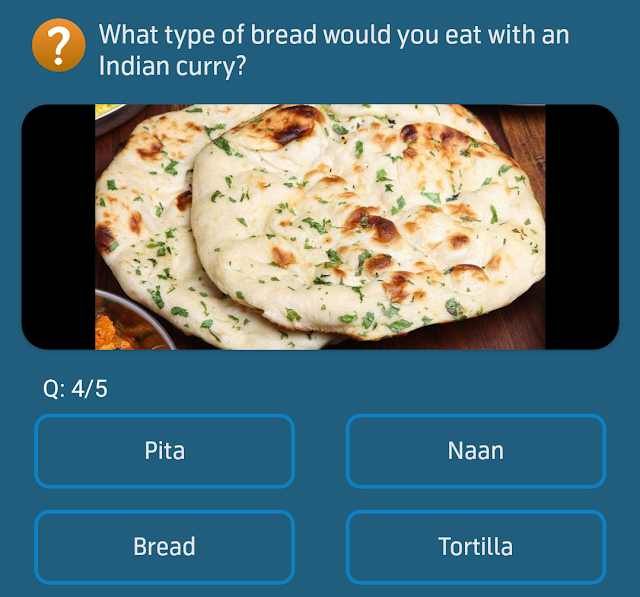640x597 pixels.
Task: Tap the Tortilla answer button
Action: click(476, 547)
